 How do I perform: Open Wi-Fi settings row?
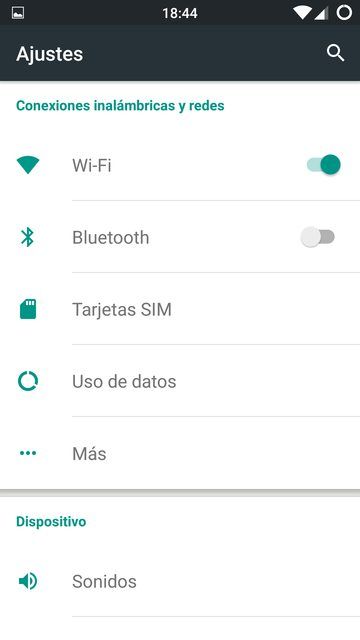(x=180, y=165)
